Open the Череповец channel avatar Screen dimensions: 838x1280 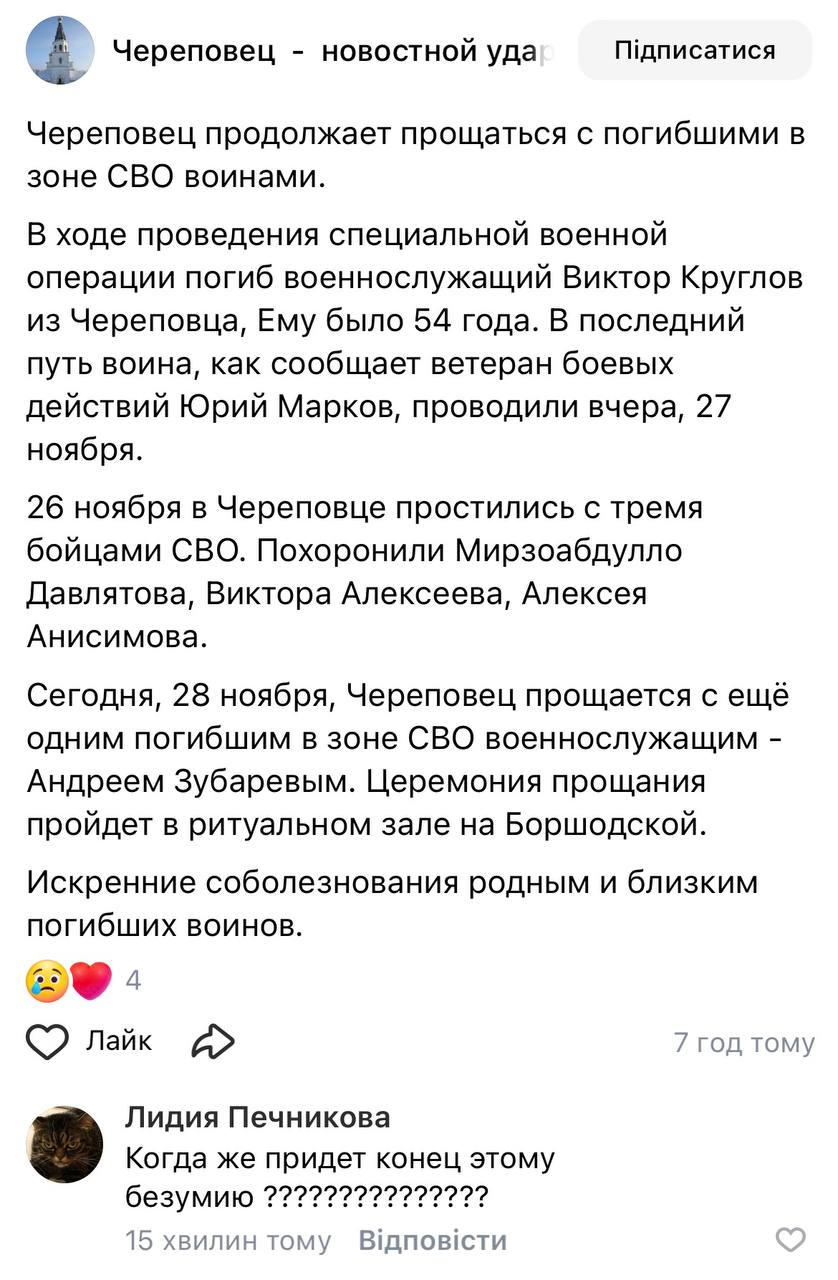(60, 51)
